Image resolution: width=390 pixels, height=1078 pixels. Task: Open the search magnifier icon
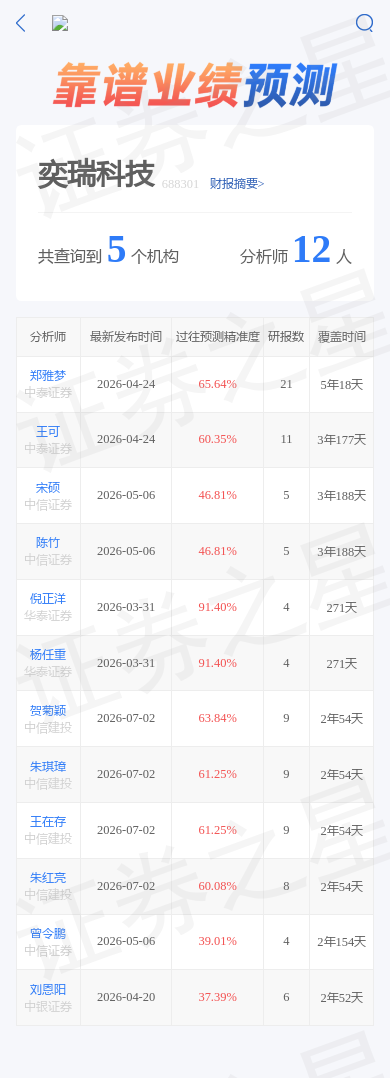click(365, 23)
